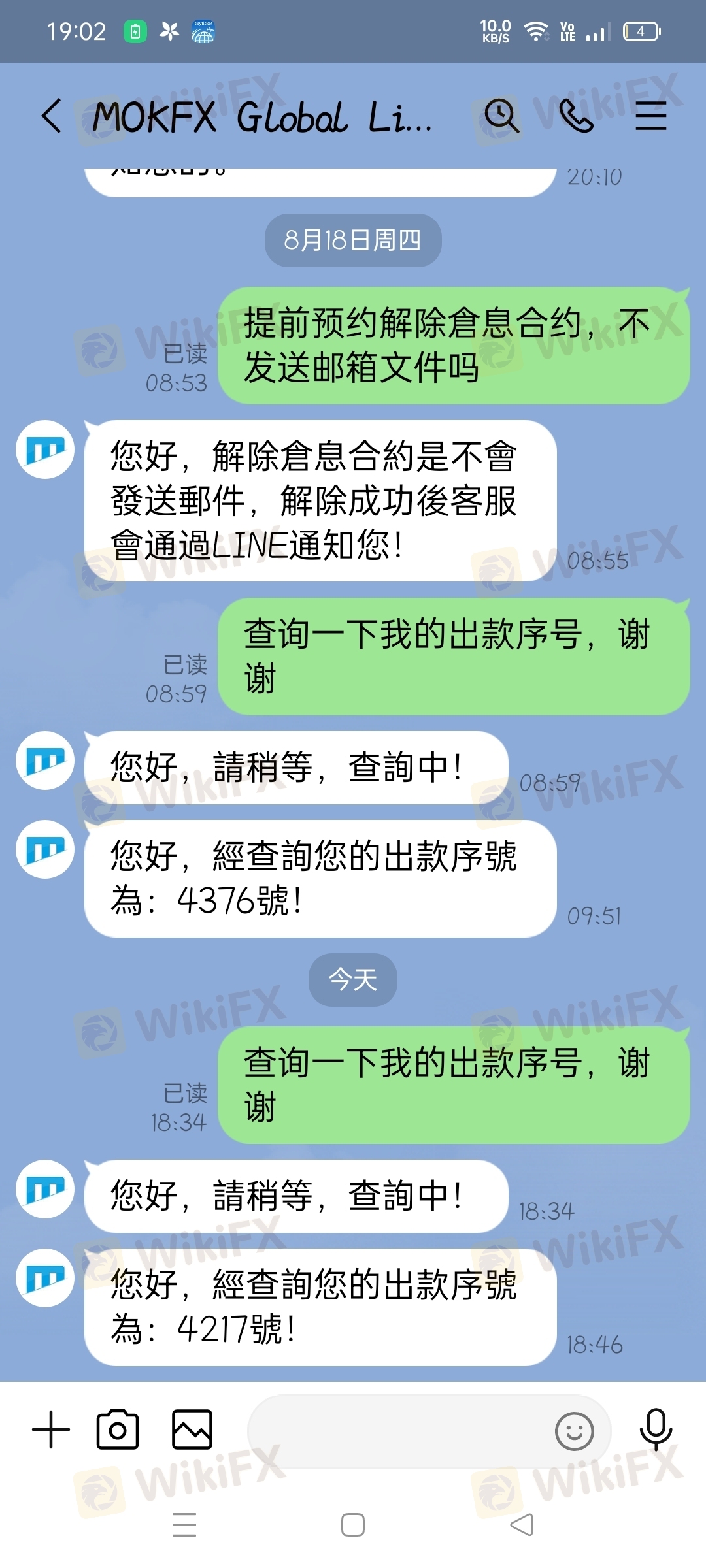
Task: Tap the message input field
Action: click(399, 1431)
